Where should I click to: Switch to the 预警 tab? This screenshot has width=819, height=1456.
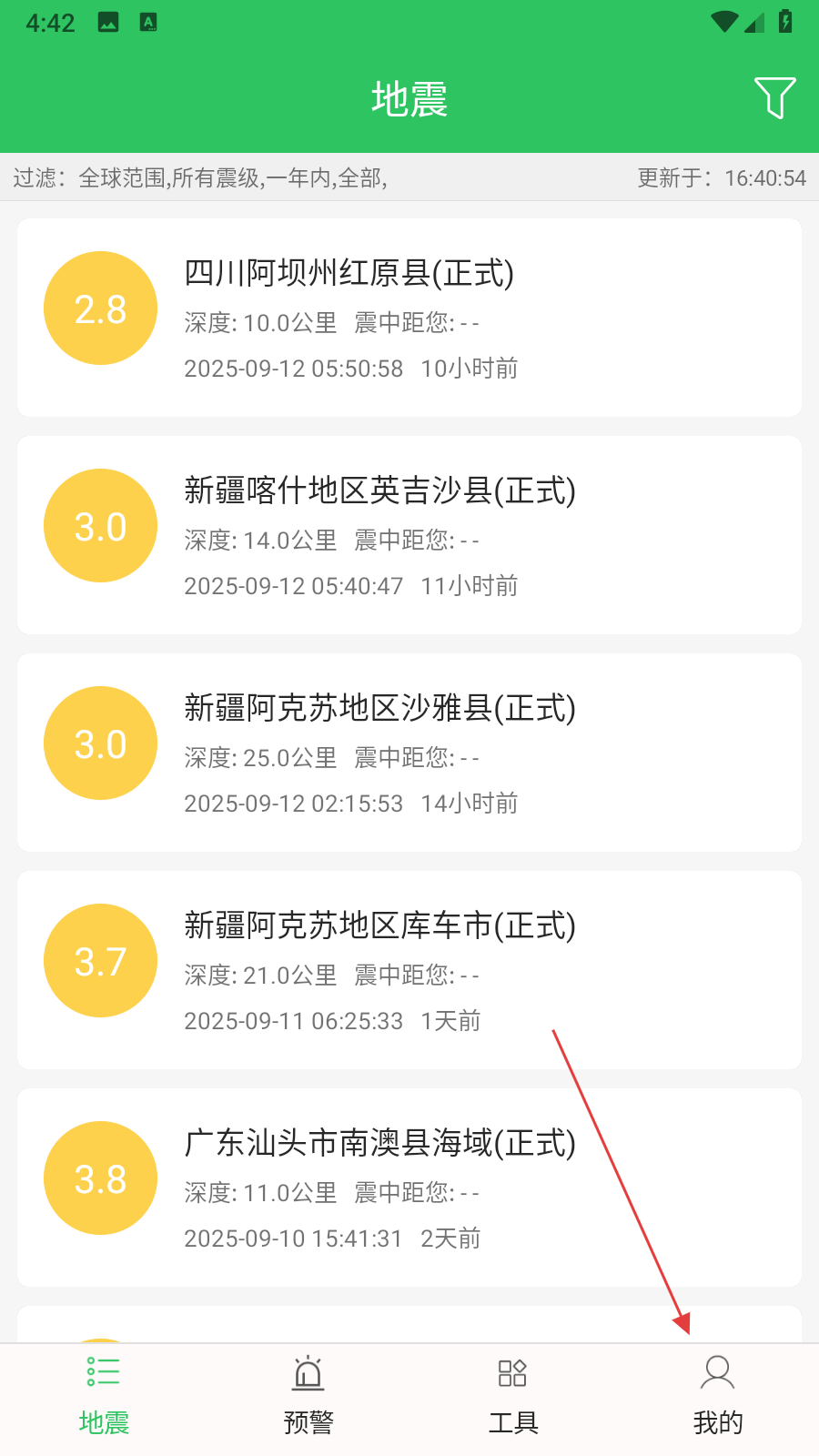[x=308, y=1398]
